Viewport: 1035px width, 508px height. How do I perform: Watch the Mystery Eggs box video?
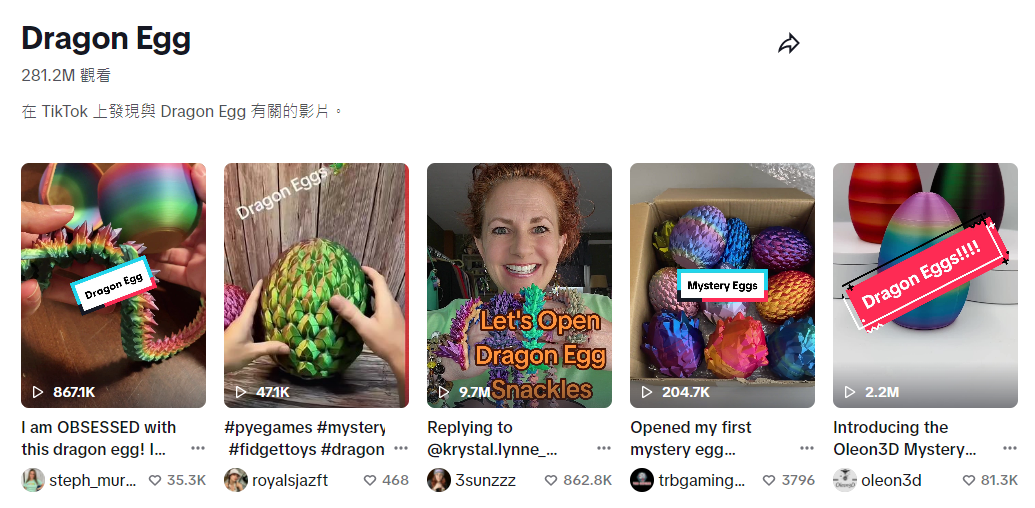coord(722,285)
